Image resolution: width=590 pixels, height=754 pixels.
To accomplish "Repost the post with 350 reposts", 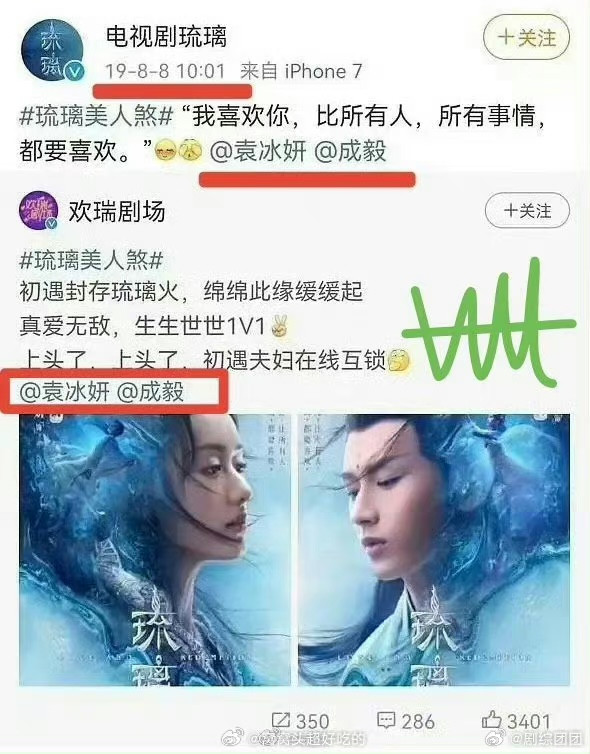I will click(x=301, y=721).
